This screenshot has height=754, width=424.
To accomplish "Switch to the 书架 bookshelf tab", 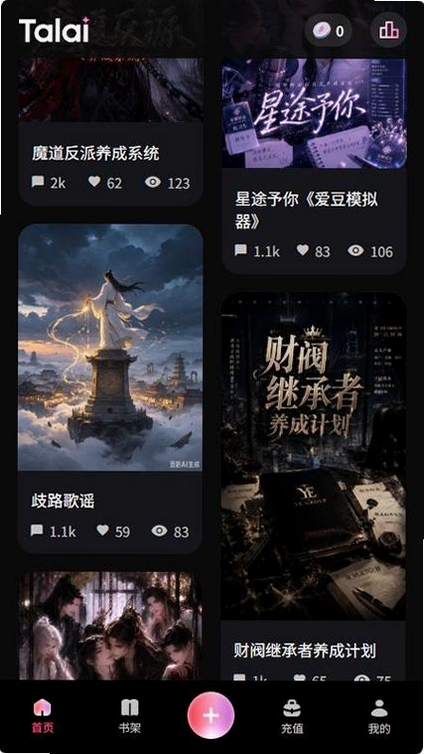I will [130, 716].
